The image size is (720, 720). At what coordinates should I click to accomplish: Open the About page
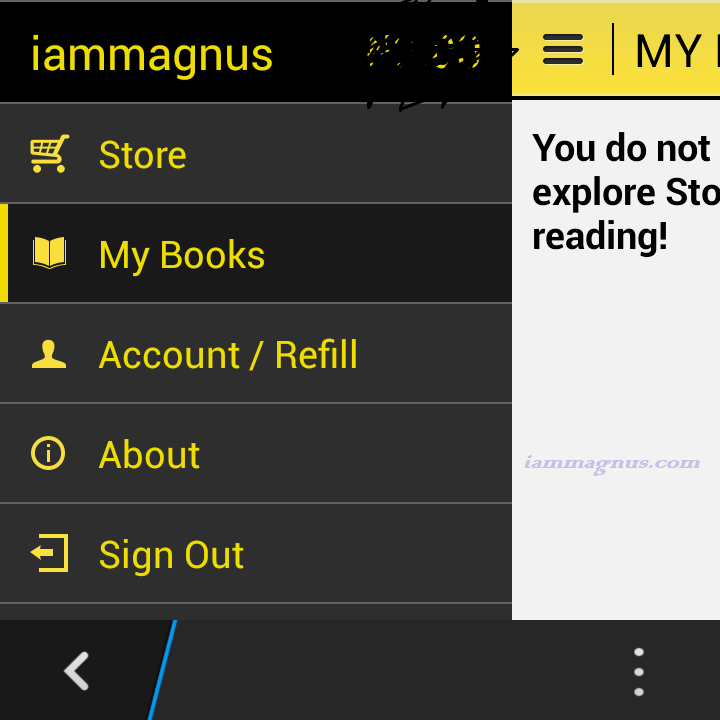point(150,455)
